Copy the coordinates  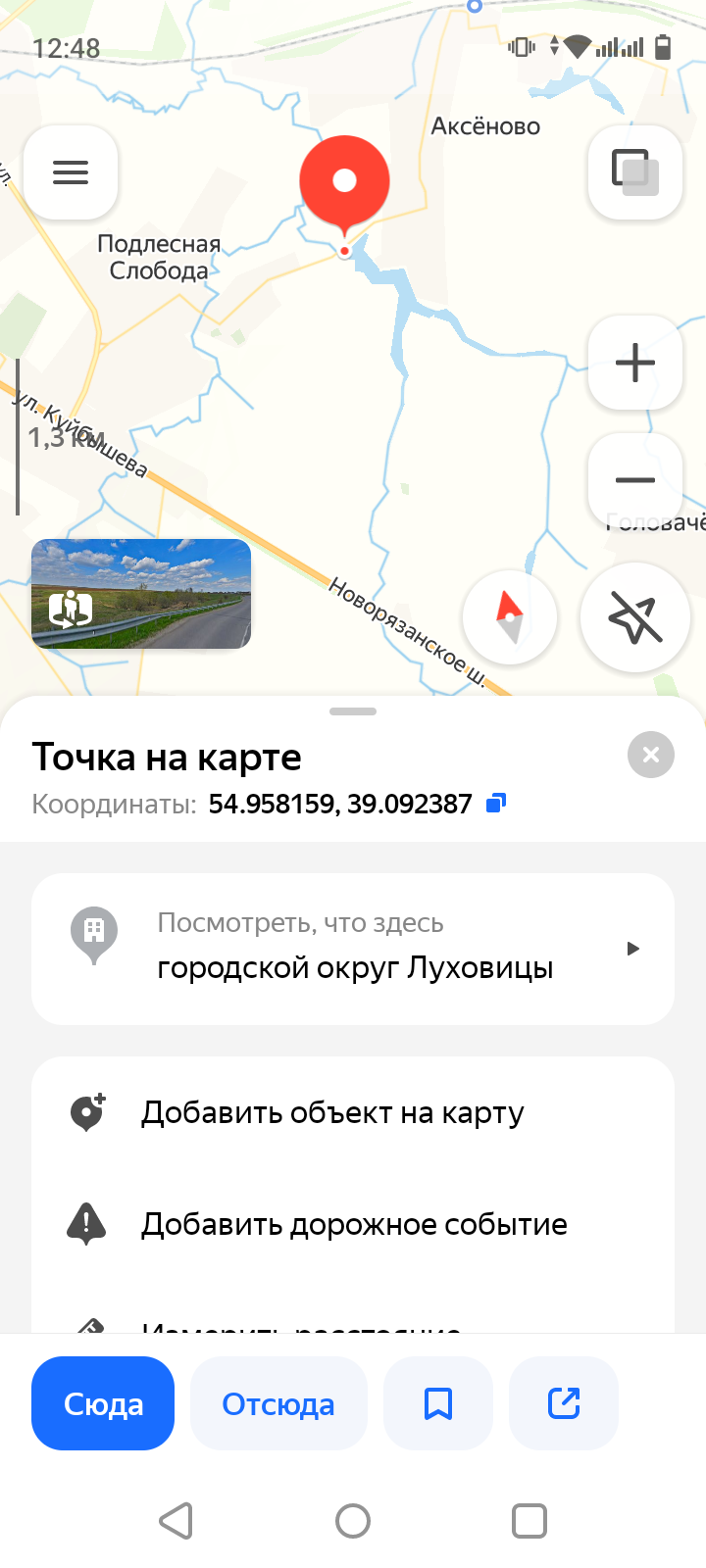click(x=496, y=804)
